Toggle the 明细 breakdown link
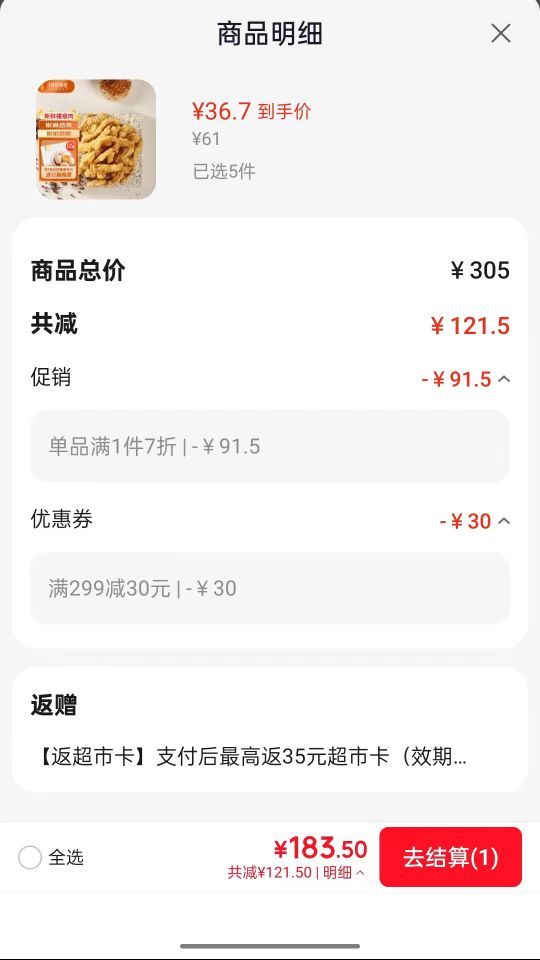The height and width of the screenshot is (960, 540). pyautogui.click(x=343, y=872)
